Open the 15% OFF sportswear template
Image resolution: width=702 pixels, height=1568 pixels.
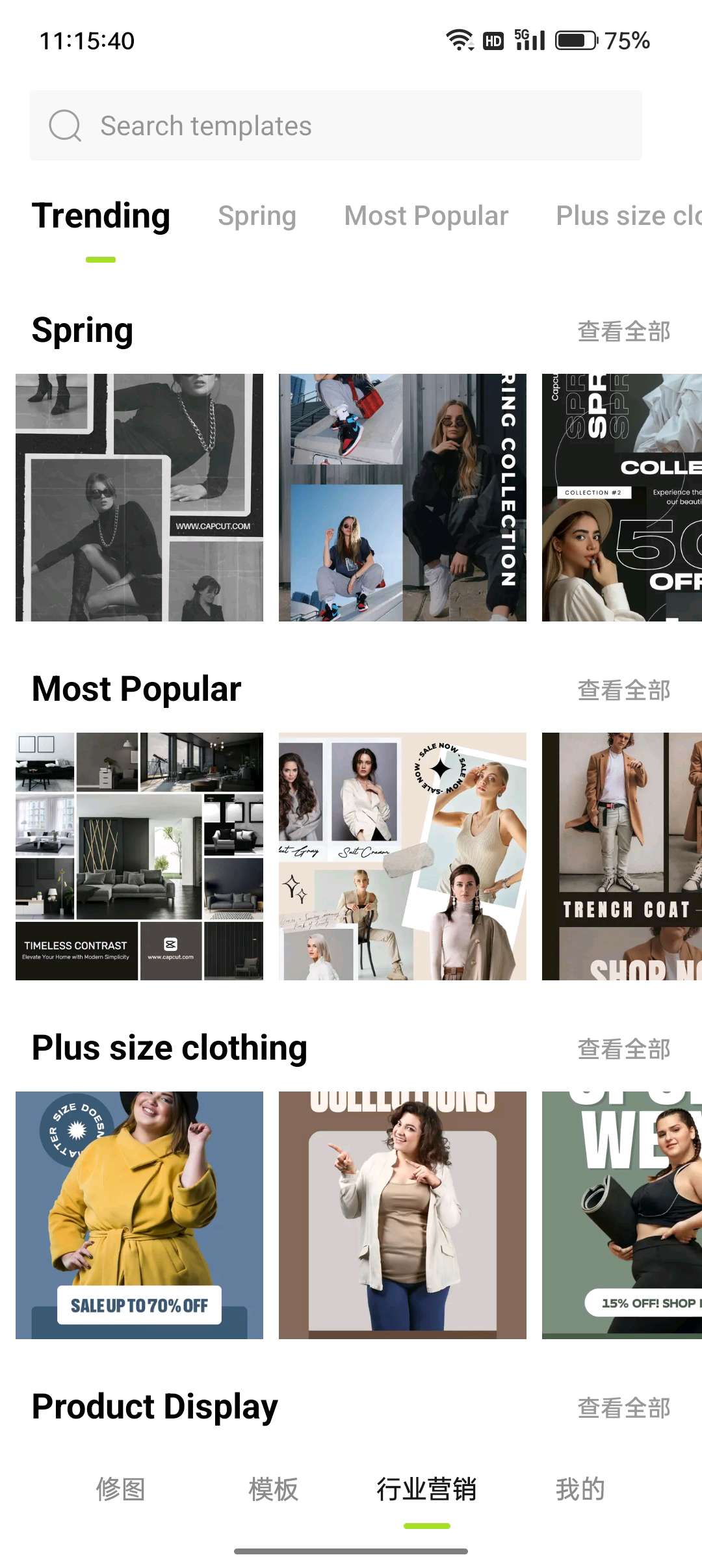coord(621,1215)
